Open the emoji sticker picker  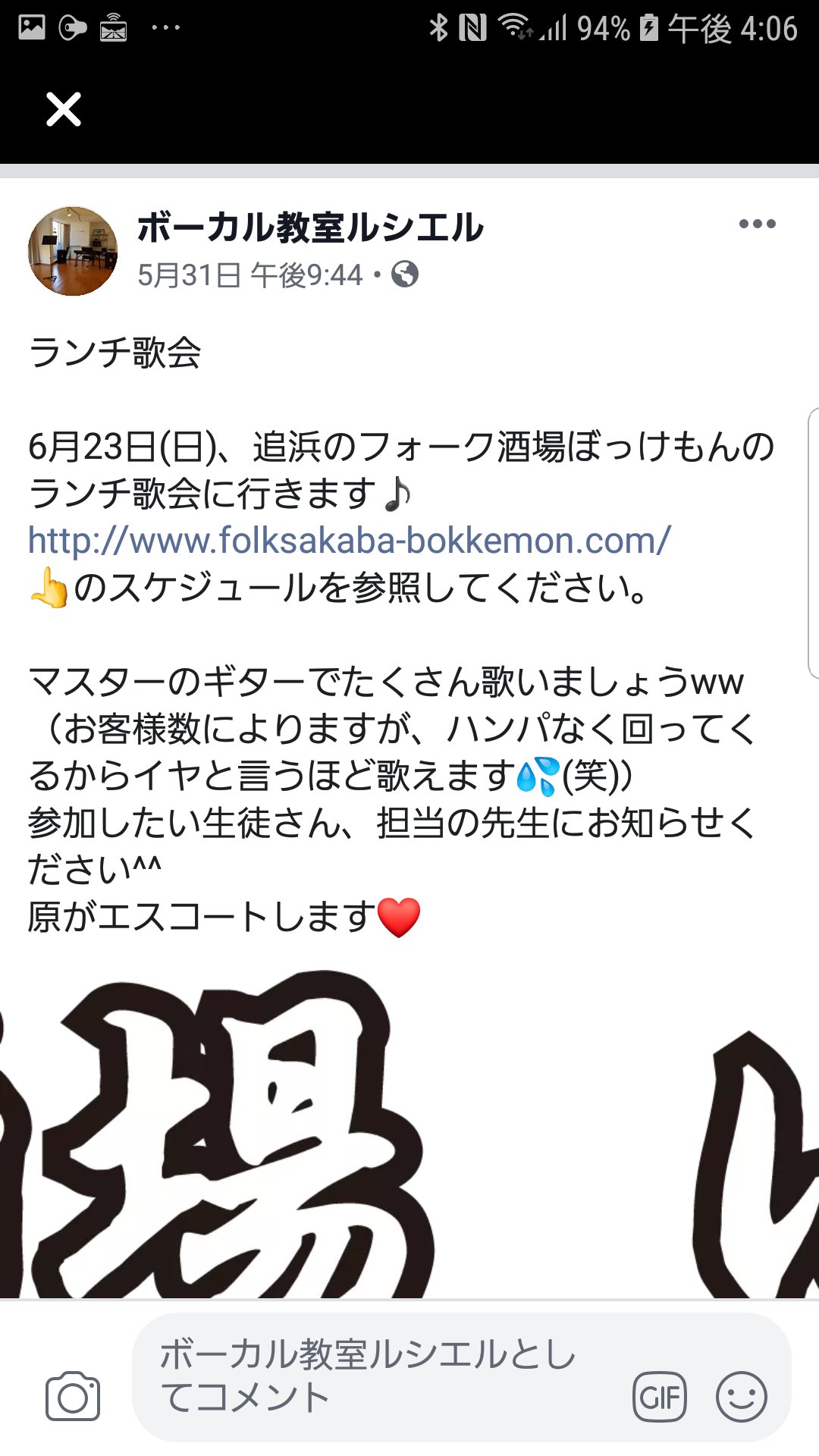click(741, 1396)
